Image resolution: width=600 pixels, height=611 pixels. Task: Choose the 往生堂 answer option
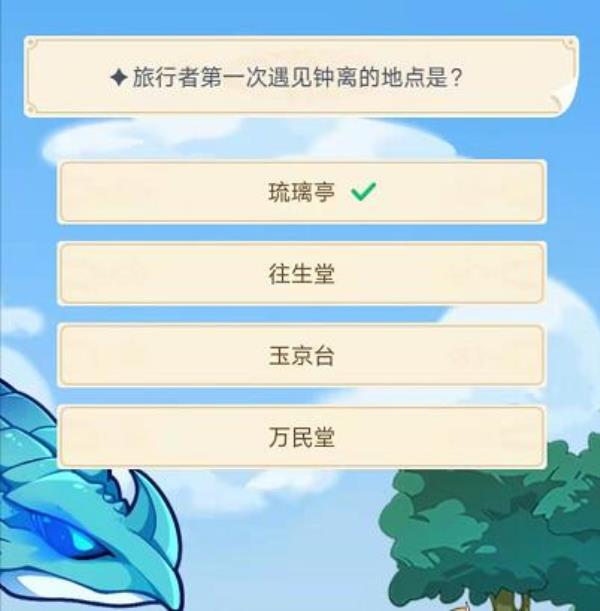pos(301,274)
